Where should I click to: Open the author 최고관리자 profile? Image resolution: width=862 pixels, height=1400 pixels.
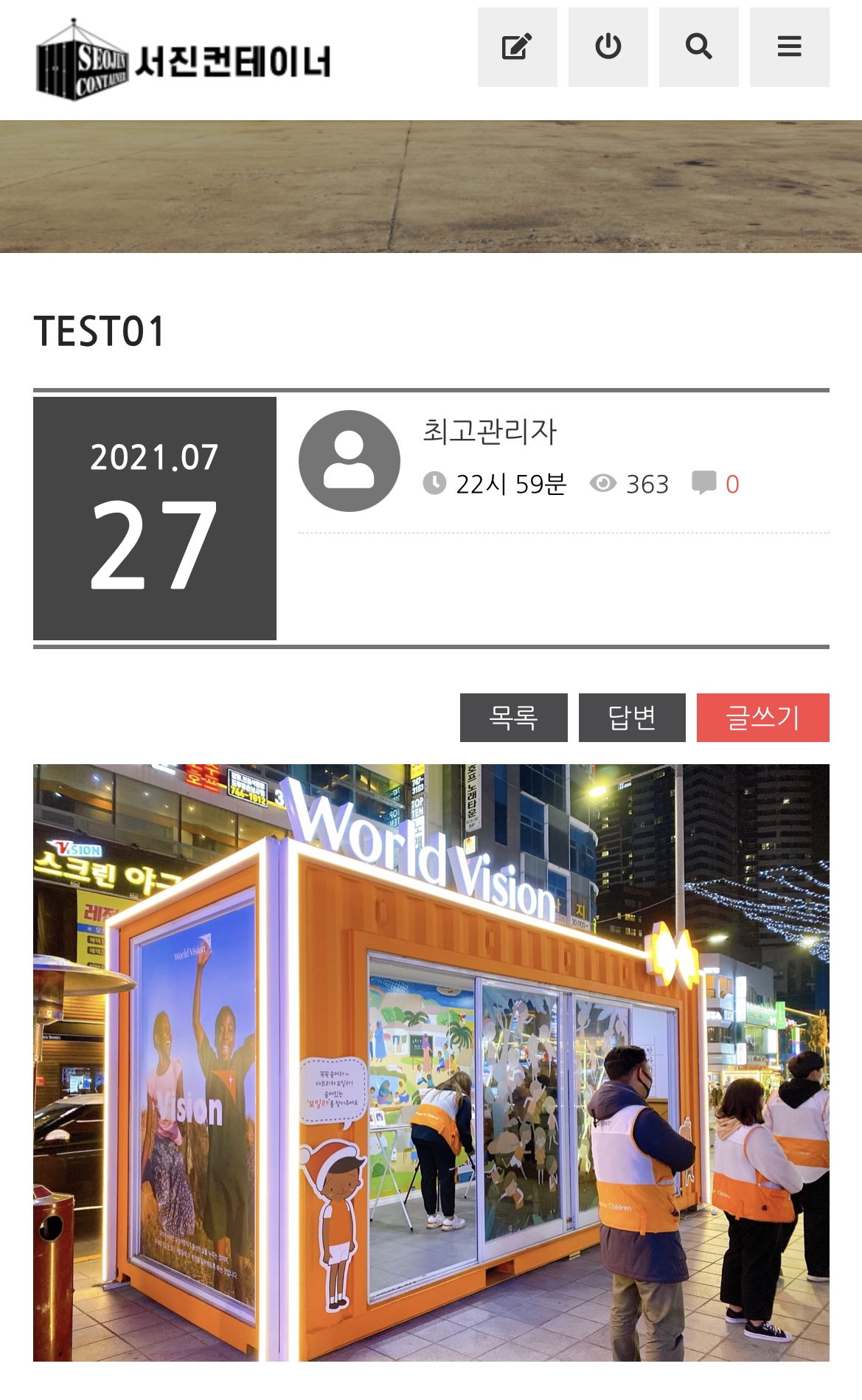click(490, 432)
